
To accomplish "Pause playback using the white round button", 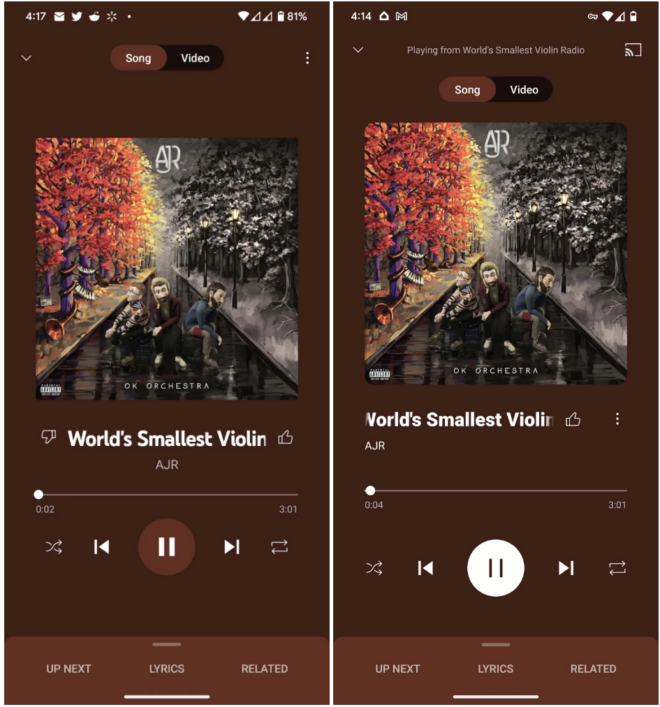I will click(495, 568).
